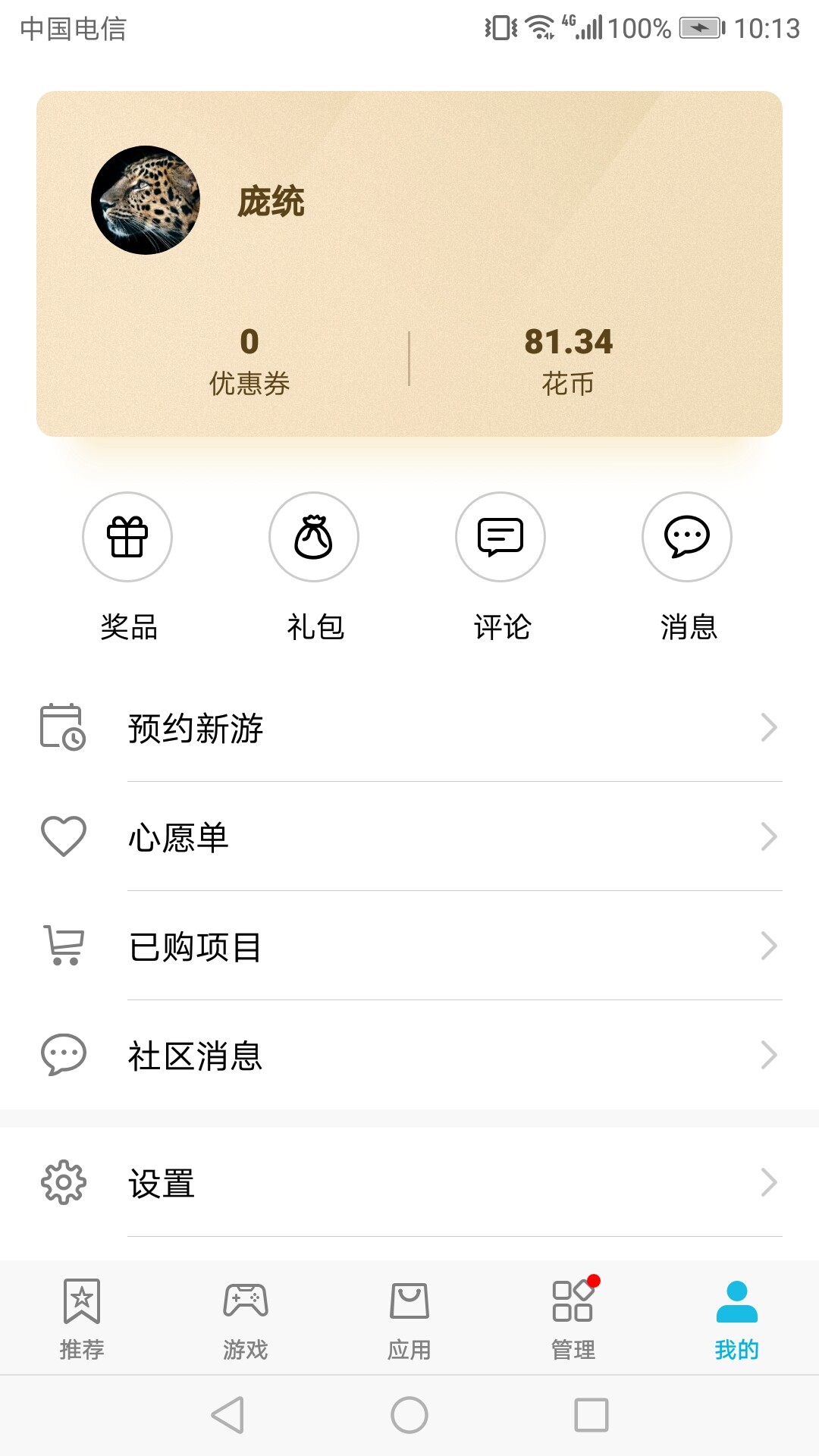Screen dimensions: 819x1456
Task: Switch to the 推荐 tab
Action: click(82, 1319)
